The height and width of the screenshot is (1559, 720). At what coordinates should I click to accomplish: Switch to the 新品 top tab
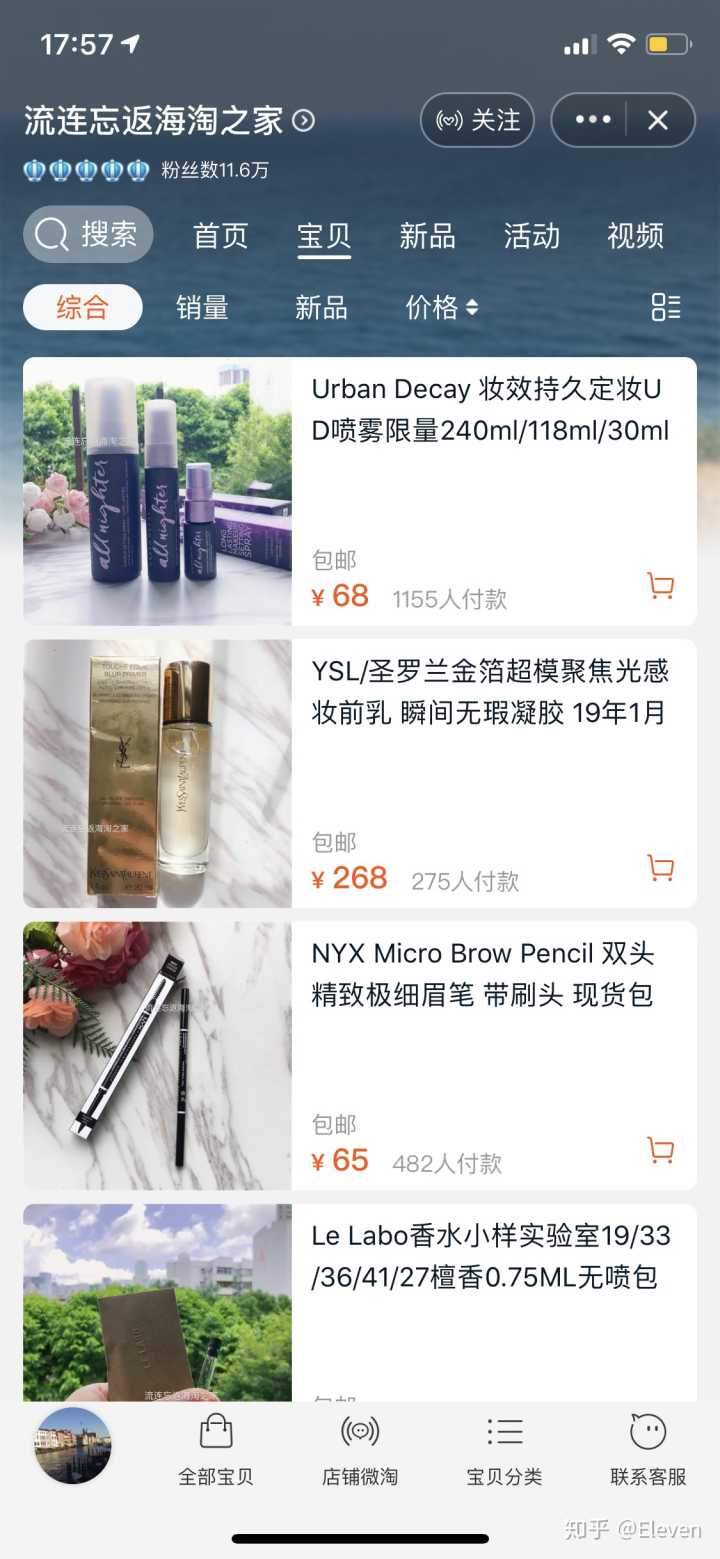click(427, 236)
